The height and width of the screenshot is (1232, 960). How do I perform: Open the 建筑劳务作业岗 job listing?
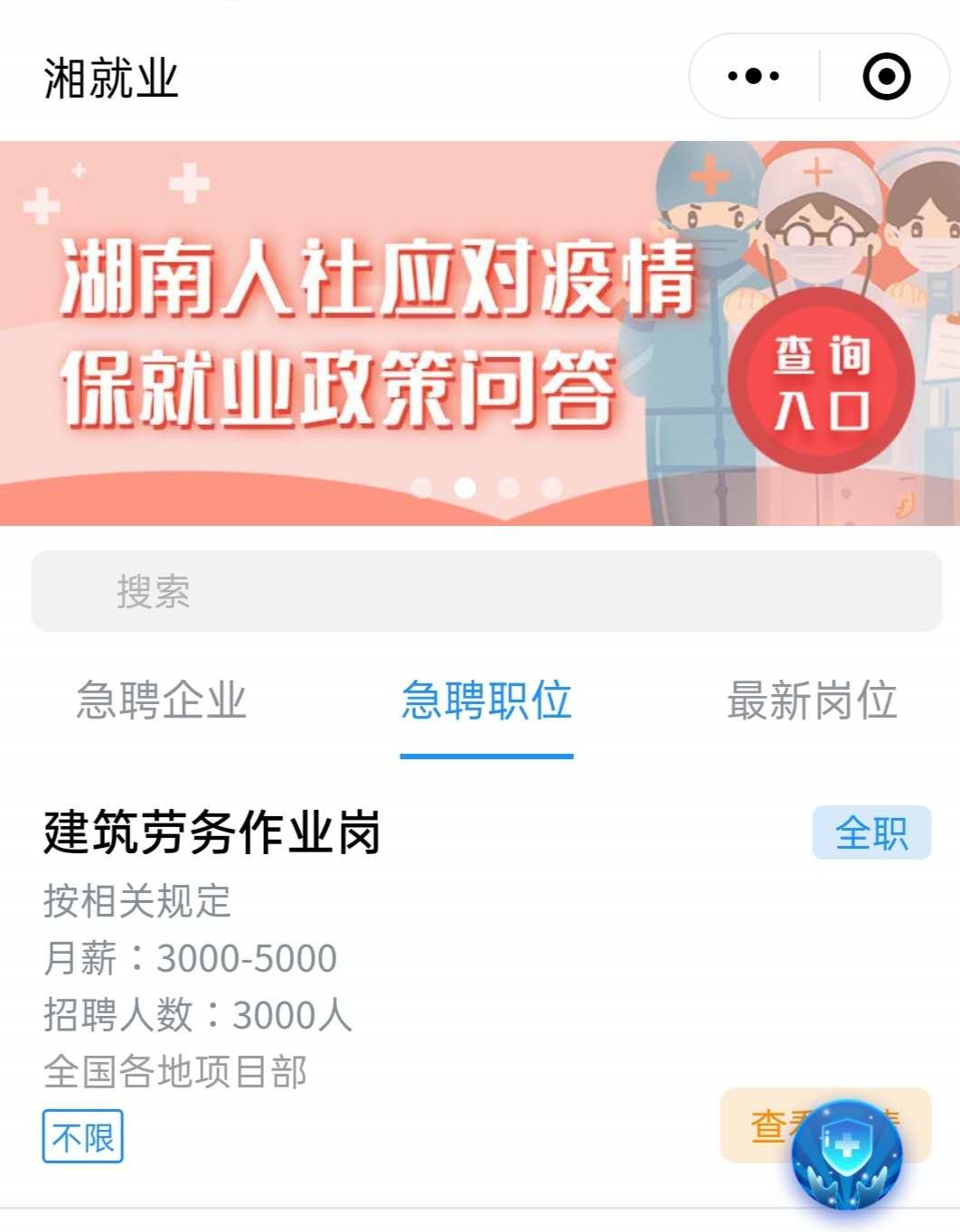tap(212, 832)
